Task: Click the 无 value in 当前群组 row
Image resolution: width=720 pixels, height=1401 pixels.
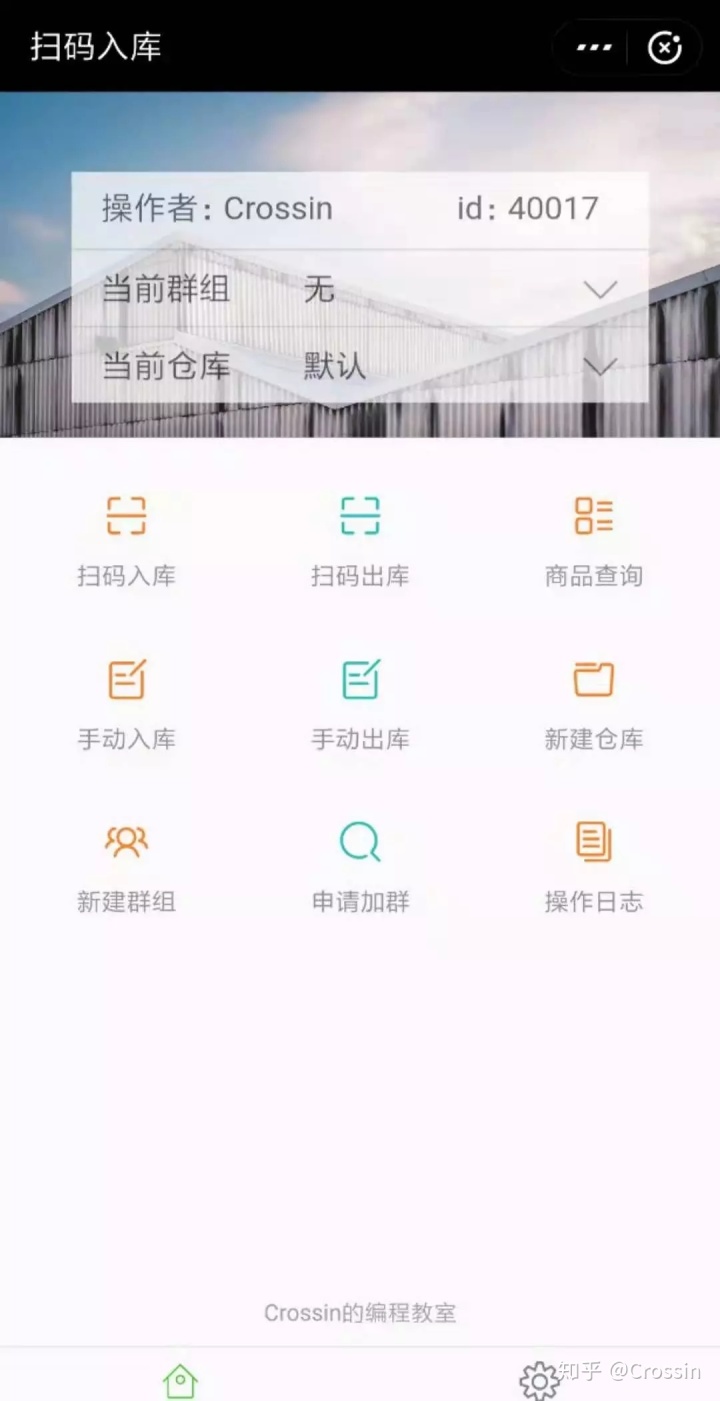Action: click(x=318, y=289)
